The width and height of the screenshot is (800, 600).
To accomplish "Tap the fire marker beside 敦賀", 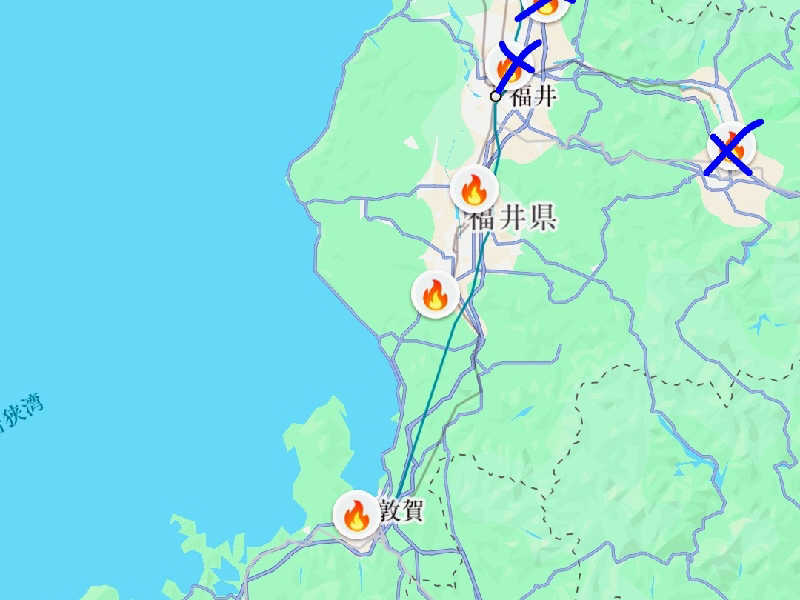I will click(356, 516).
